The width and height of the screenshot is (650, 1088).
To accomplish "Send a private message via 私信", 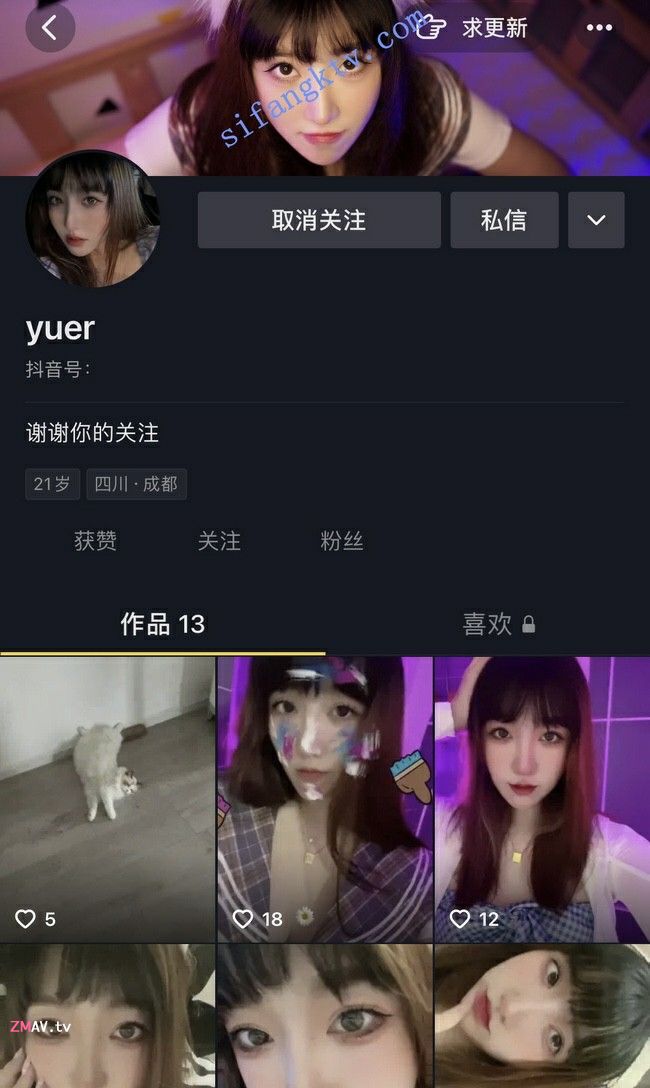I will click(504, 220).
